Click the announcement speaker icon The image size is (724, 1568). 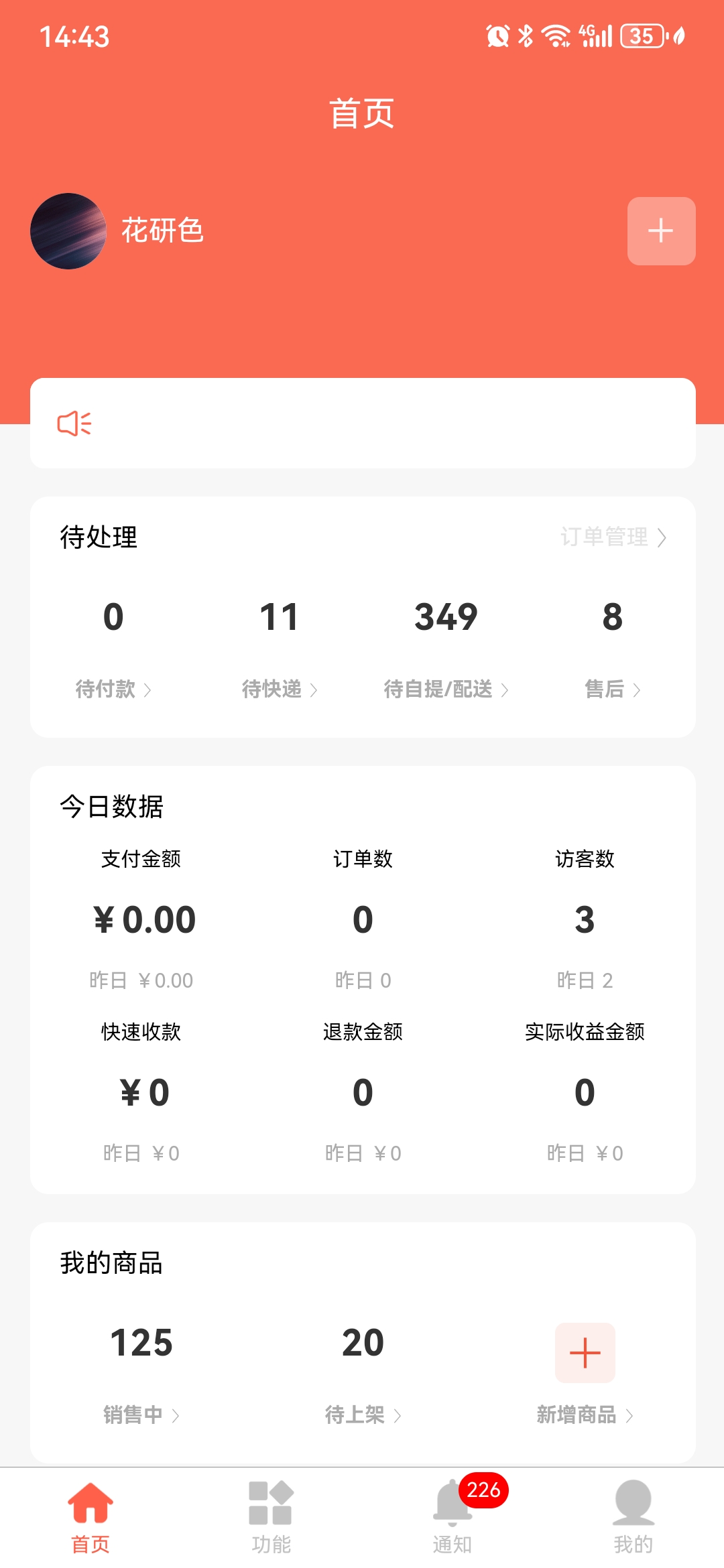pyautogui.click(x=74, y=422)
